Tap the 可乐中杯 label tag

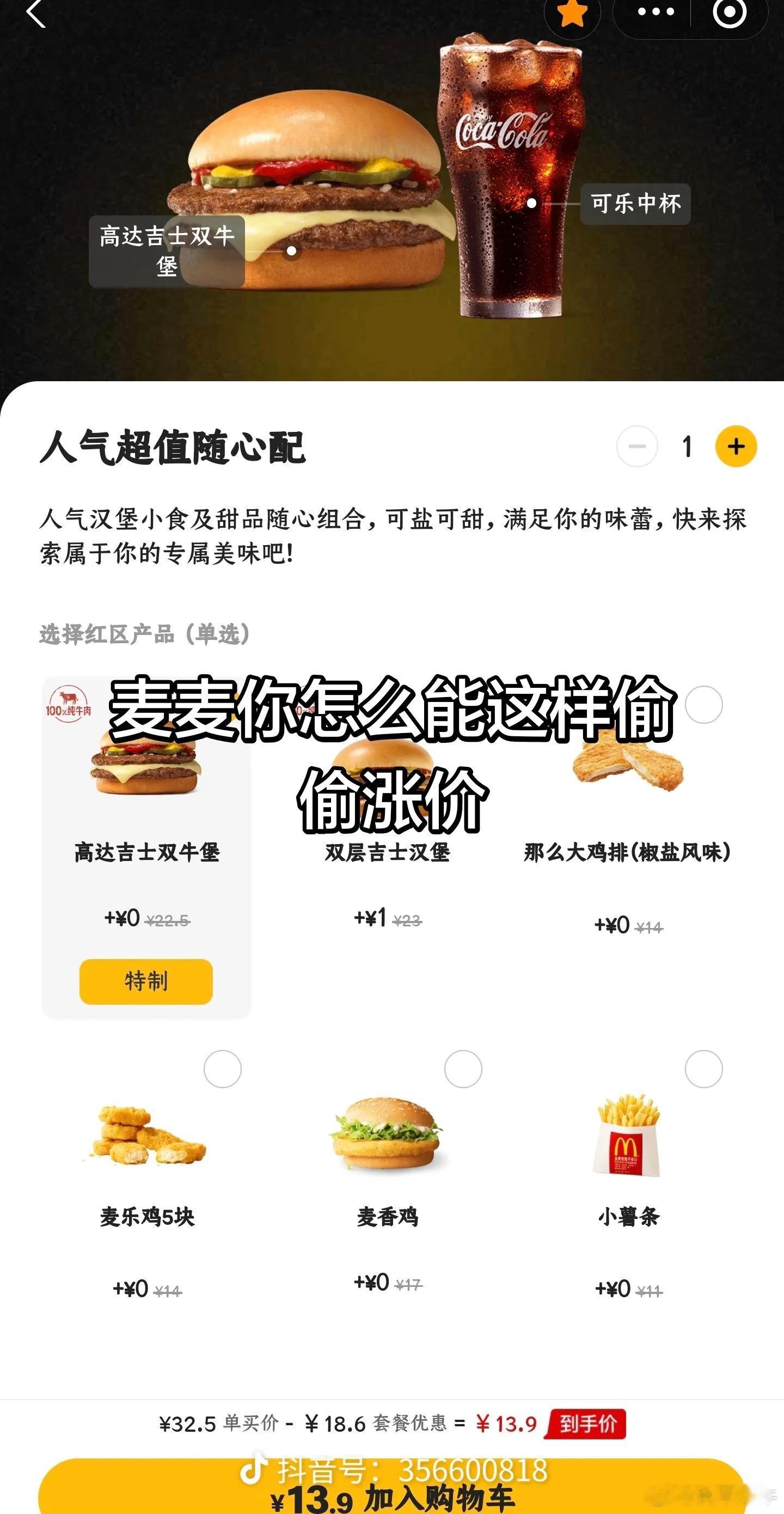(x=635, y=204)
